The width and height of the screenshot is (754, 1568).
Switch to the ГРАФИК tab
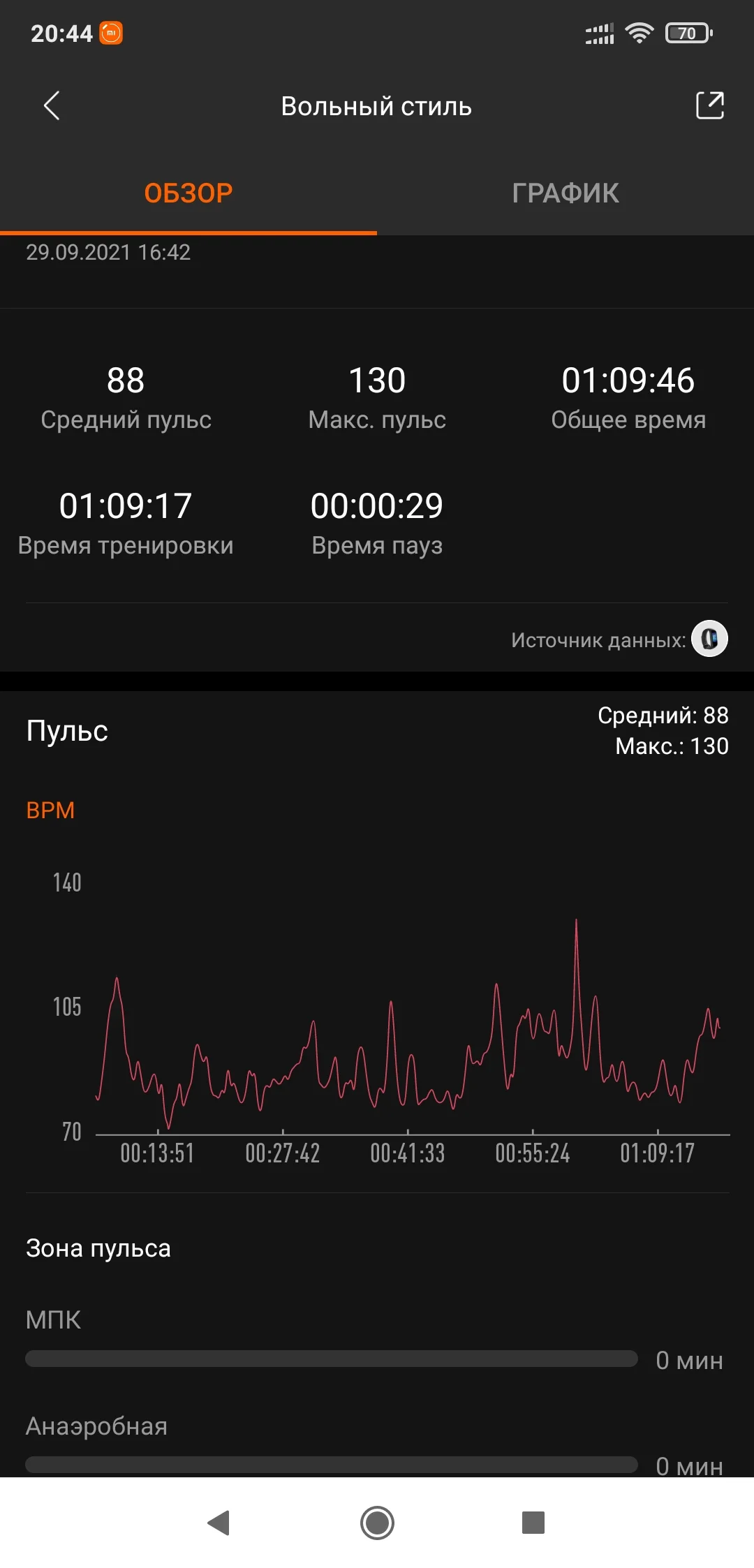(564, 193)
